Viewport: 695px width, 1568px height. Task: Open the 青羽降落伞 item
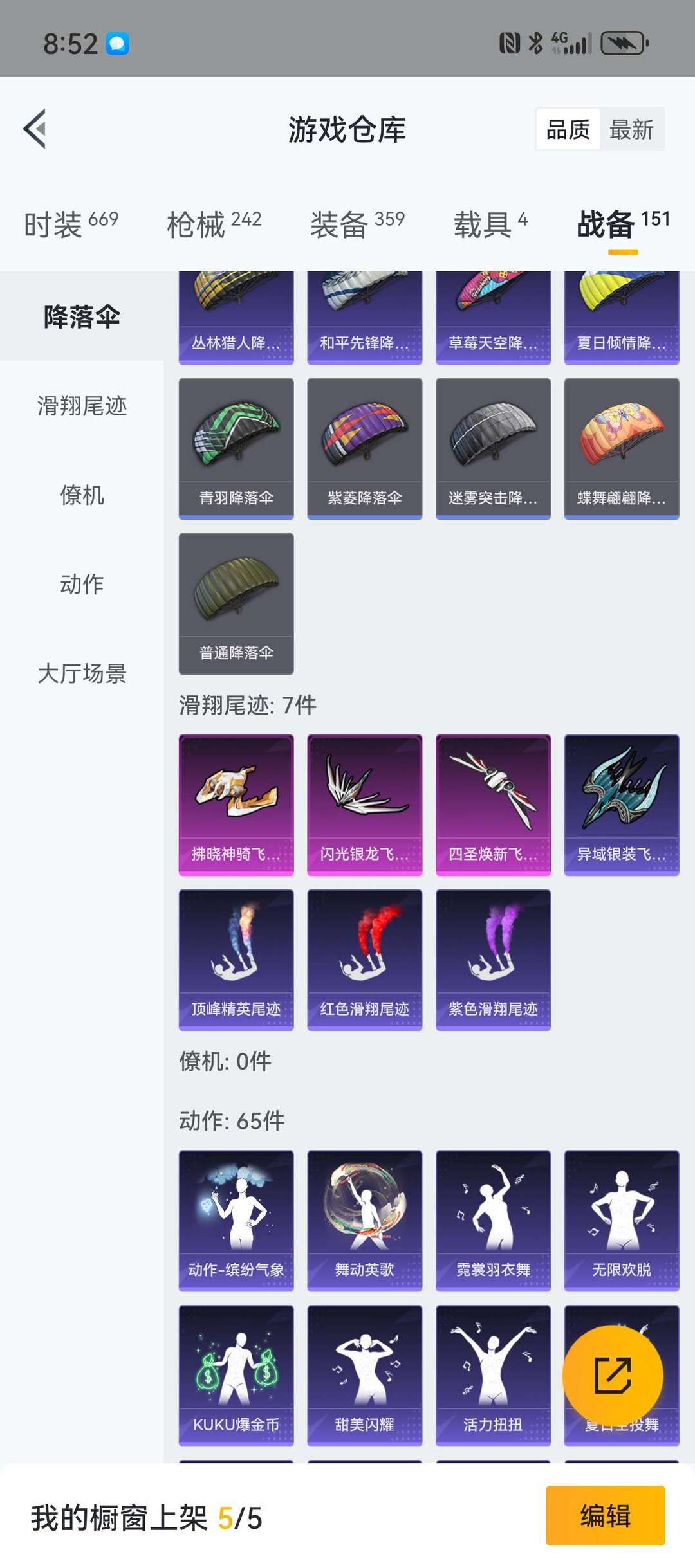(236, 448)
